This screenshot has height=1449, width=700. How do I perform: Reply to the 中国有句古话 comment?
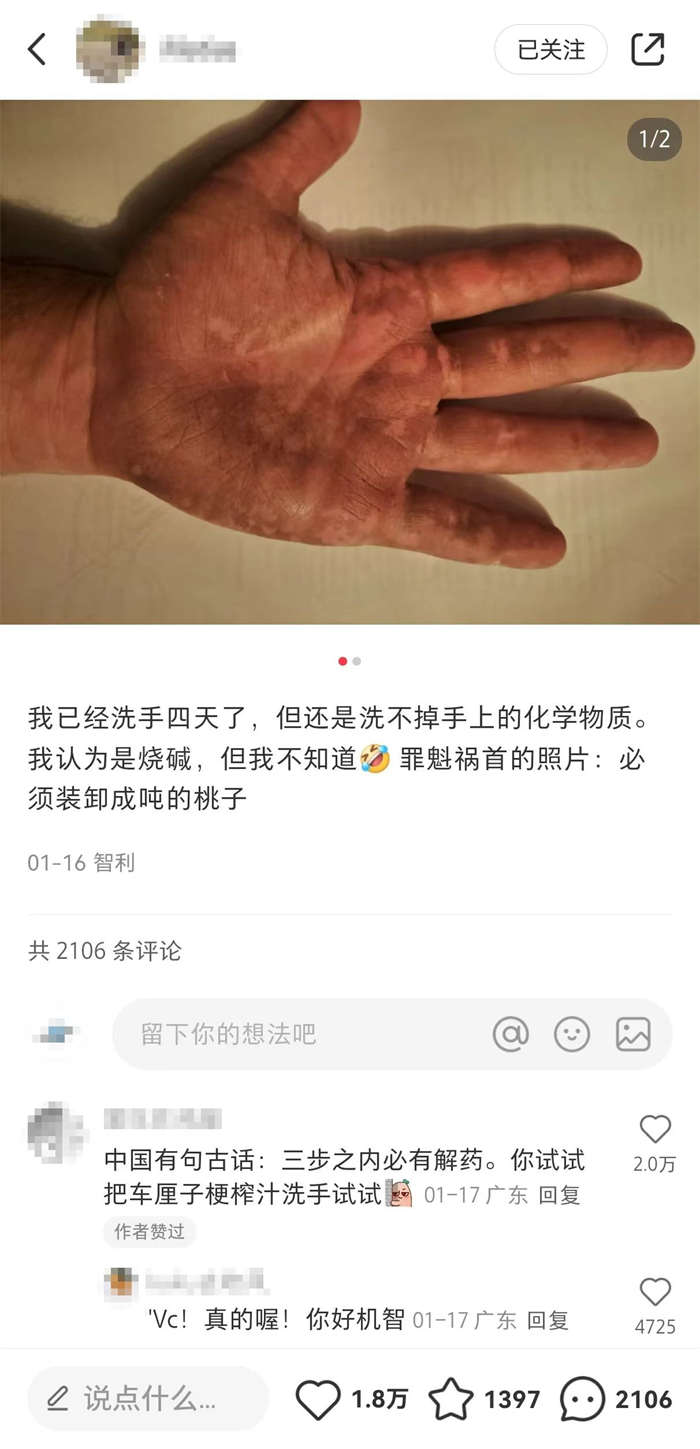pyautogui.click(x=560, y=1195)
